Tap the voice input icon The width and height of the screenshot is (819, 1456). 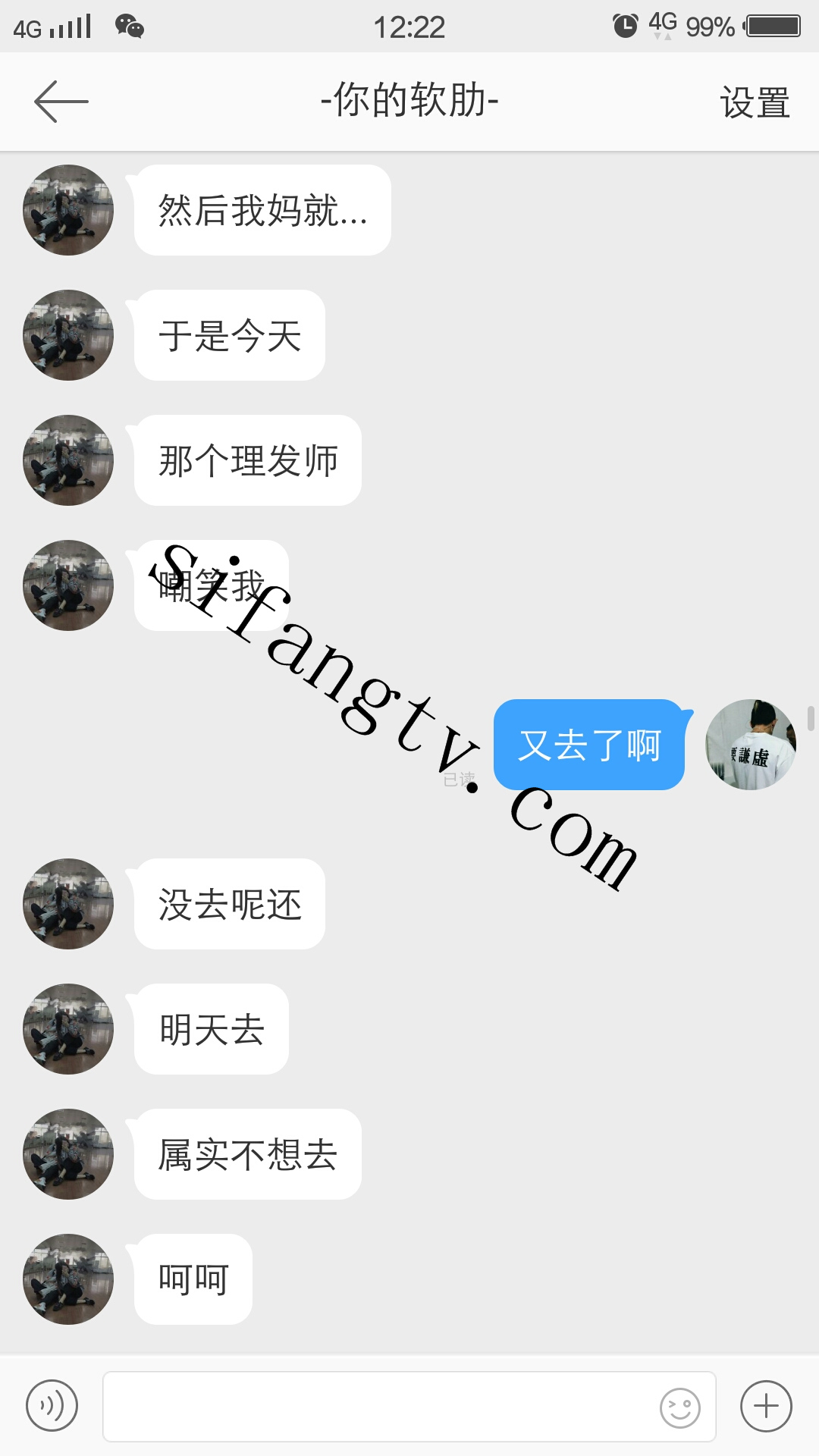(x=52, y=1406)
